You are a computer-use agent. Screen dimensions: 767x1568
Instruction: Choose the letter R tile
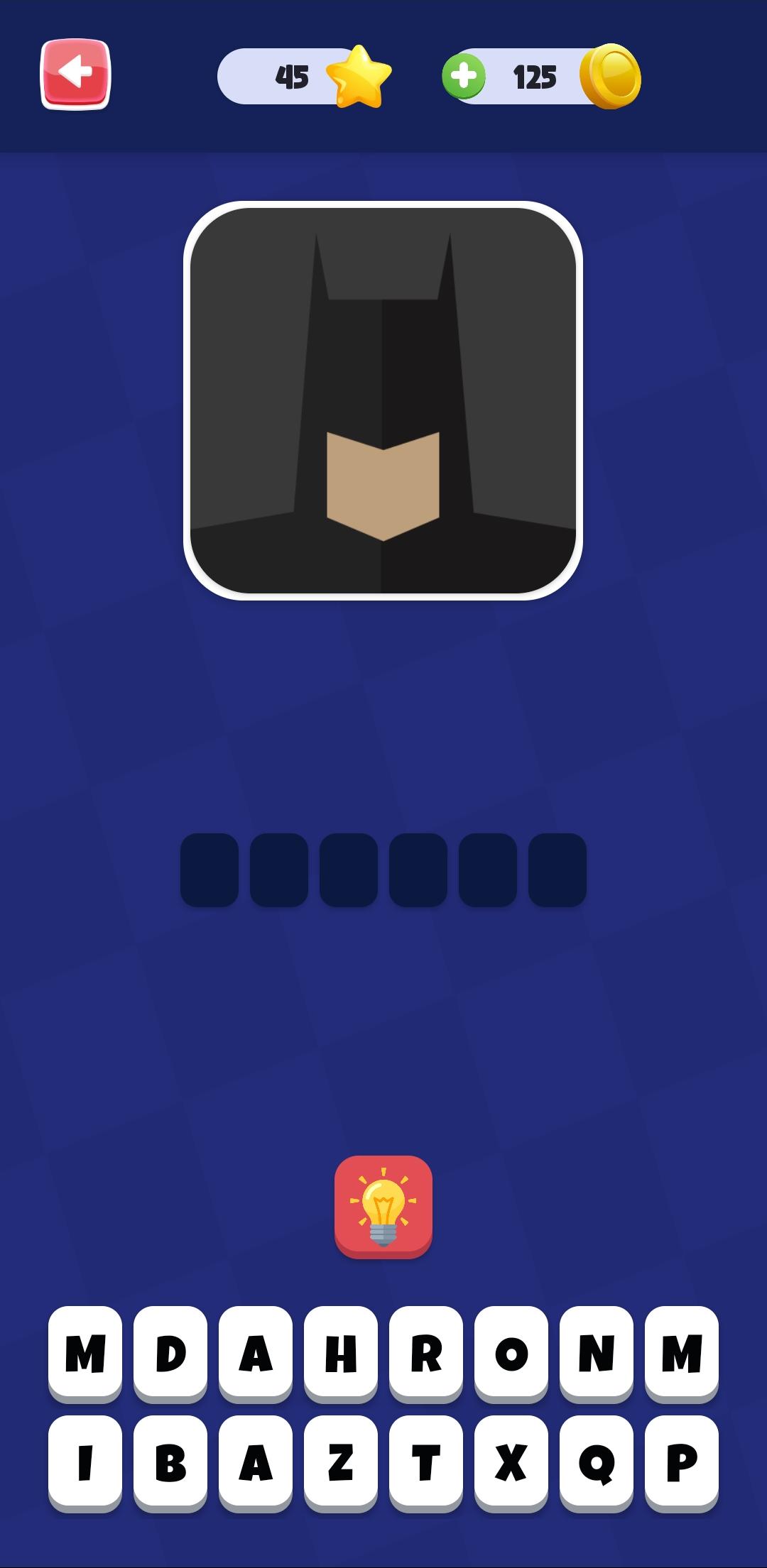[426, 1354]
